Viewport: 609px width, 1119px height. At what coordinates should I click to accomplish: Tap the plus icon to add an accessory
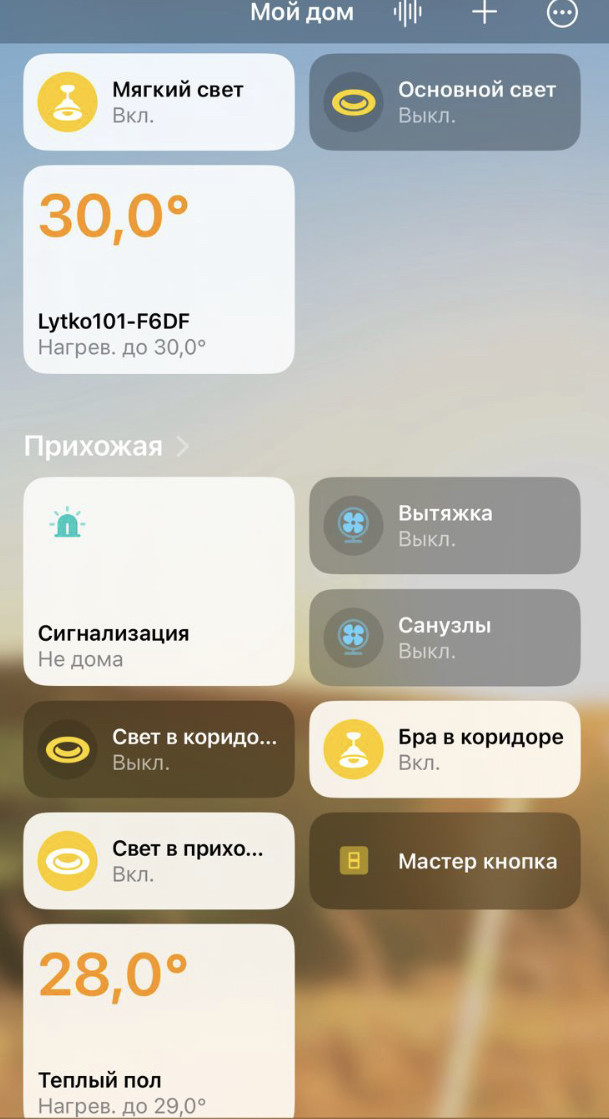(484, 13)
